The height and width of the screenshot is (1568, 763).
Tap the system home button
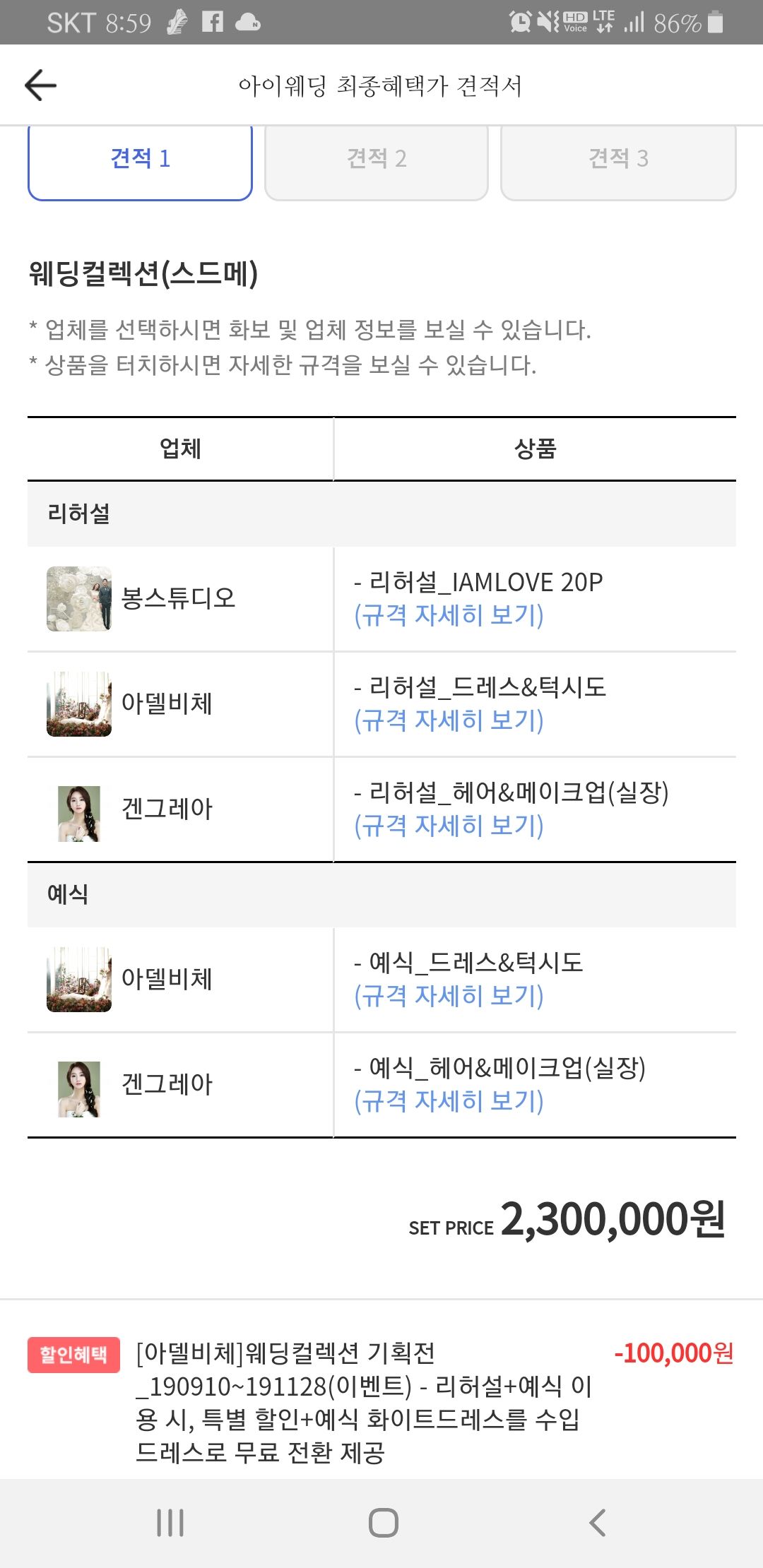(x=383, y=1523)
